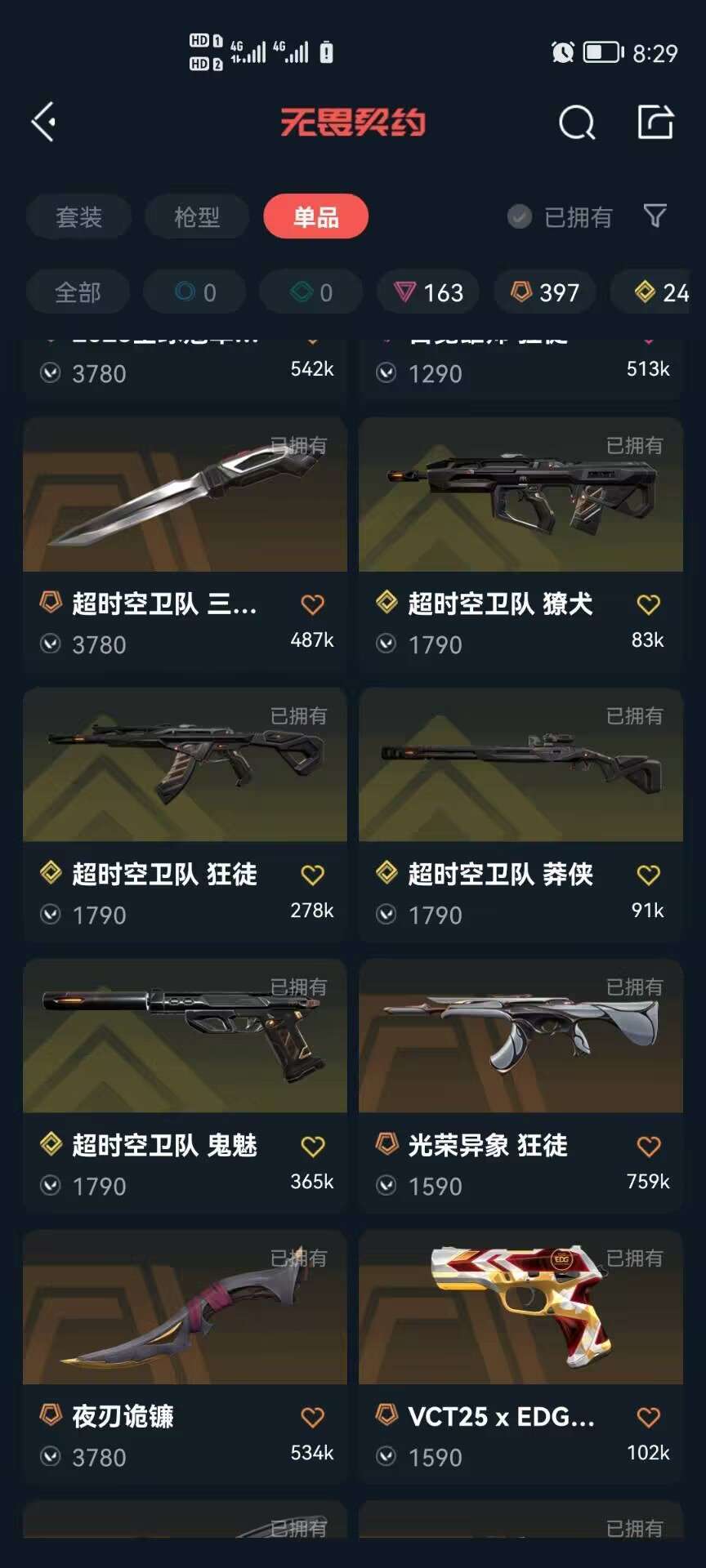Image resolution: width=706 pixels, height=1568 pixels.
Task: Open the search icon
Action: point(577,124)
